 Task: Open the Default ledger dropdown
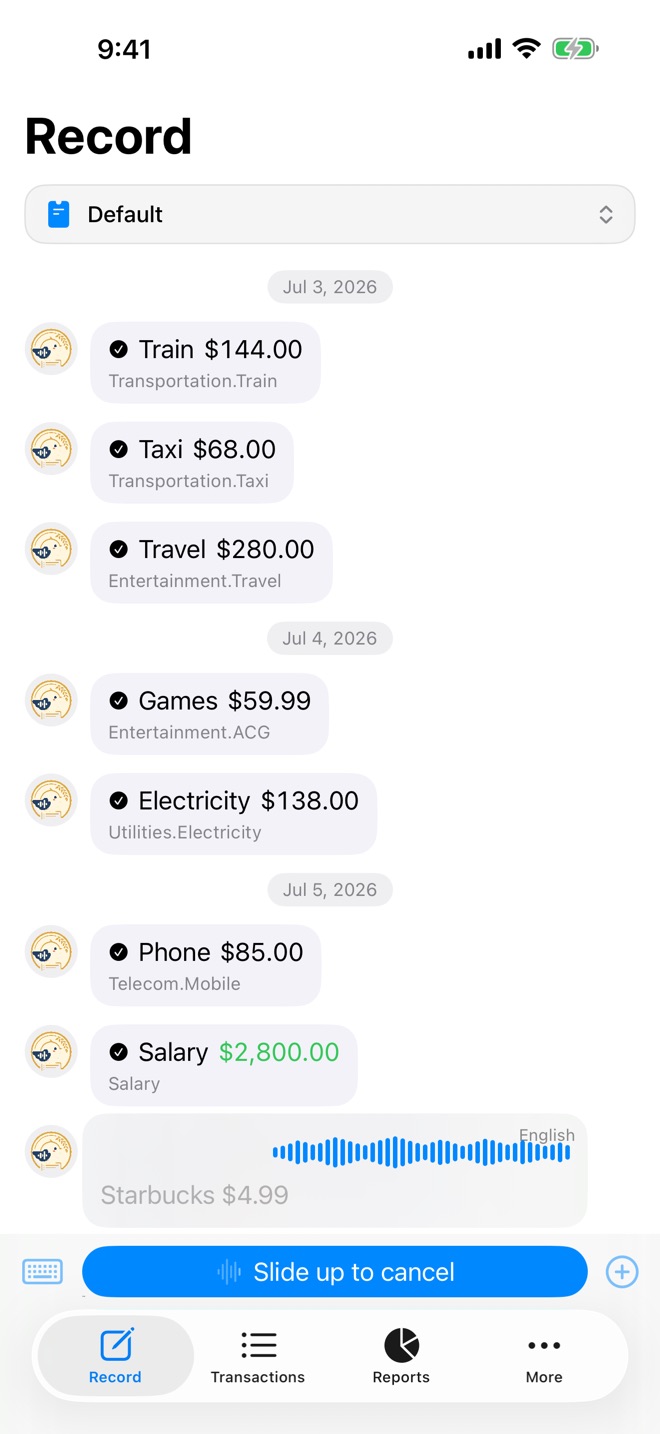click(330, 214)
